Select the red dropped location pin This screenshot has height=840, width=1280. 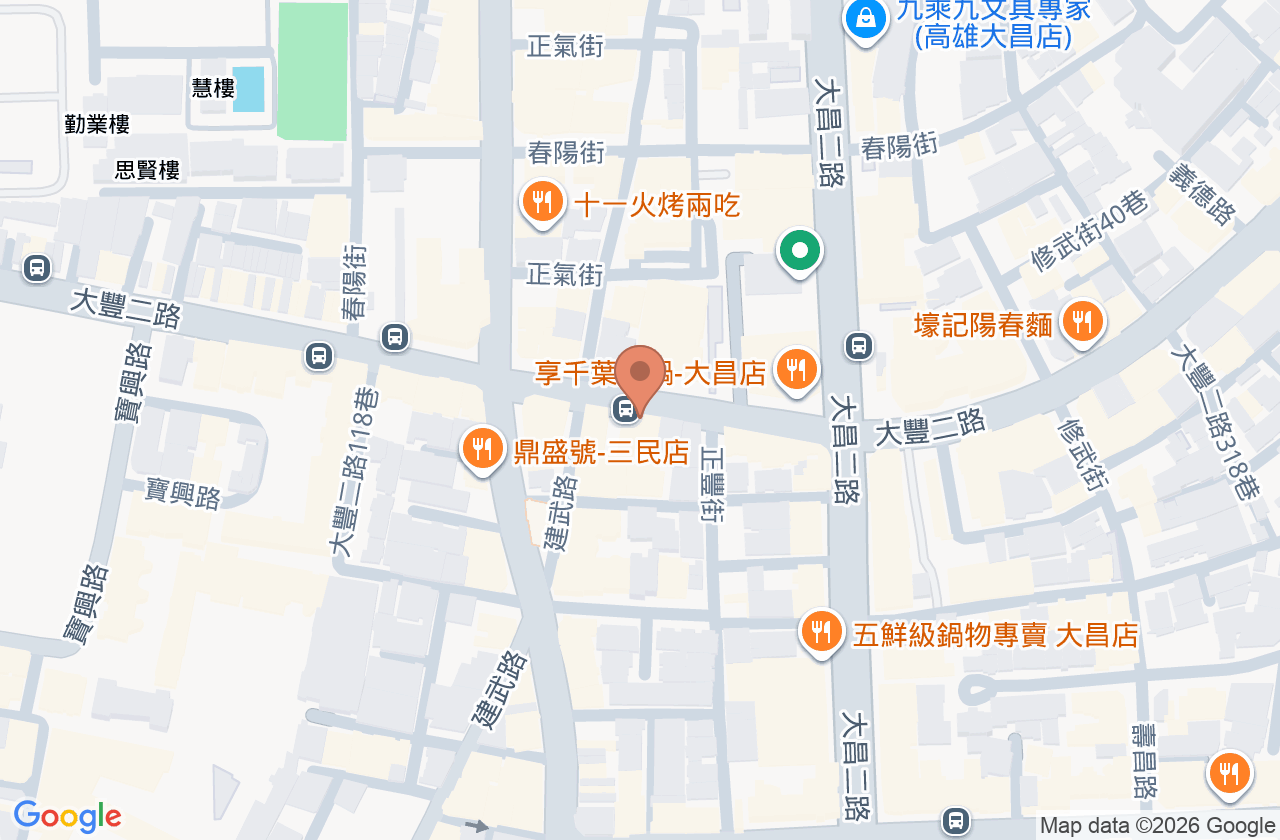click(x=640, y=380)
